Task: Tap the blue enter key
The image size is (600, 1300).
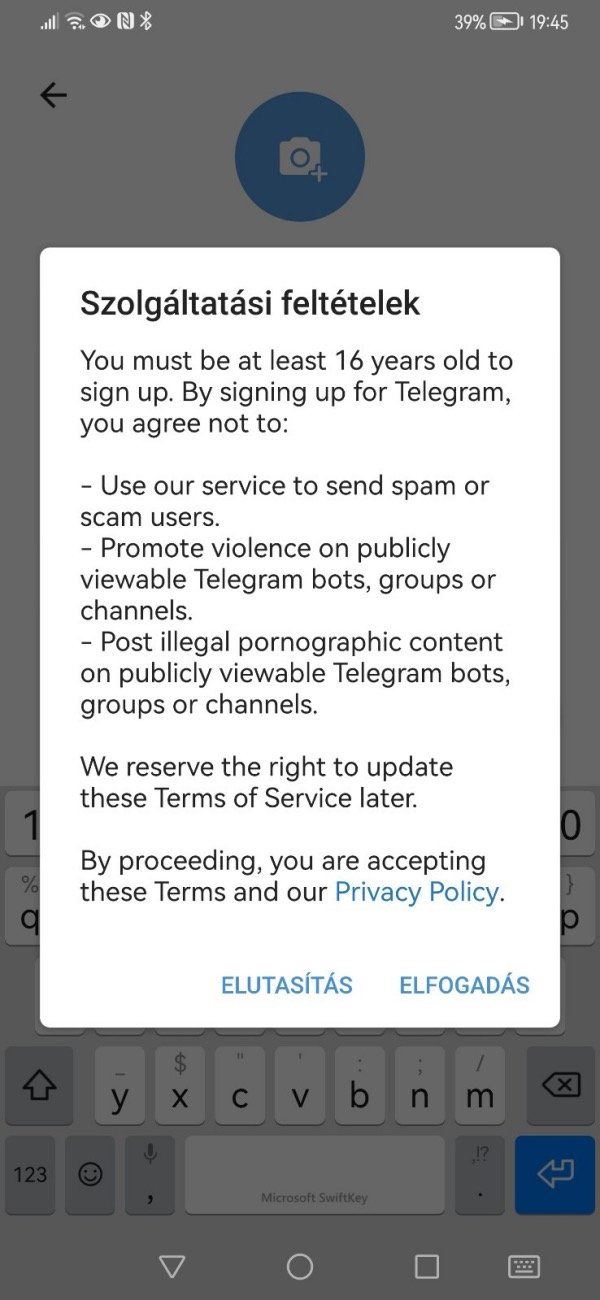Action: (x=555, y=1175)
